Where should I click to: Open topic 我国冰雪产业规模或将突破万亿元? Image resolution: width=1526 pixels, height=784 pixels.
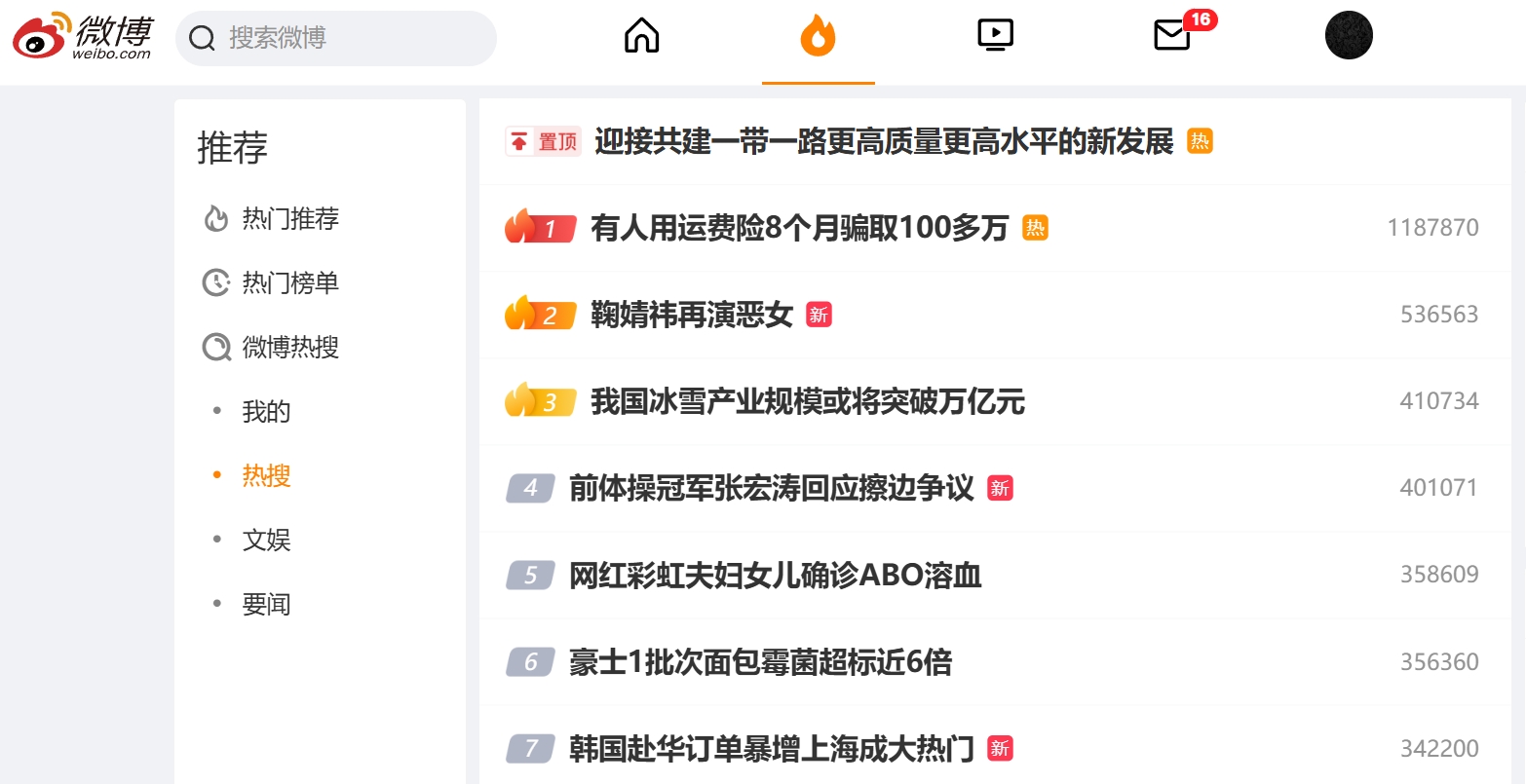pos(808,402)
